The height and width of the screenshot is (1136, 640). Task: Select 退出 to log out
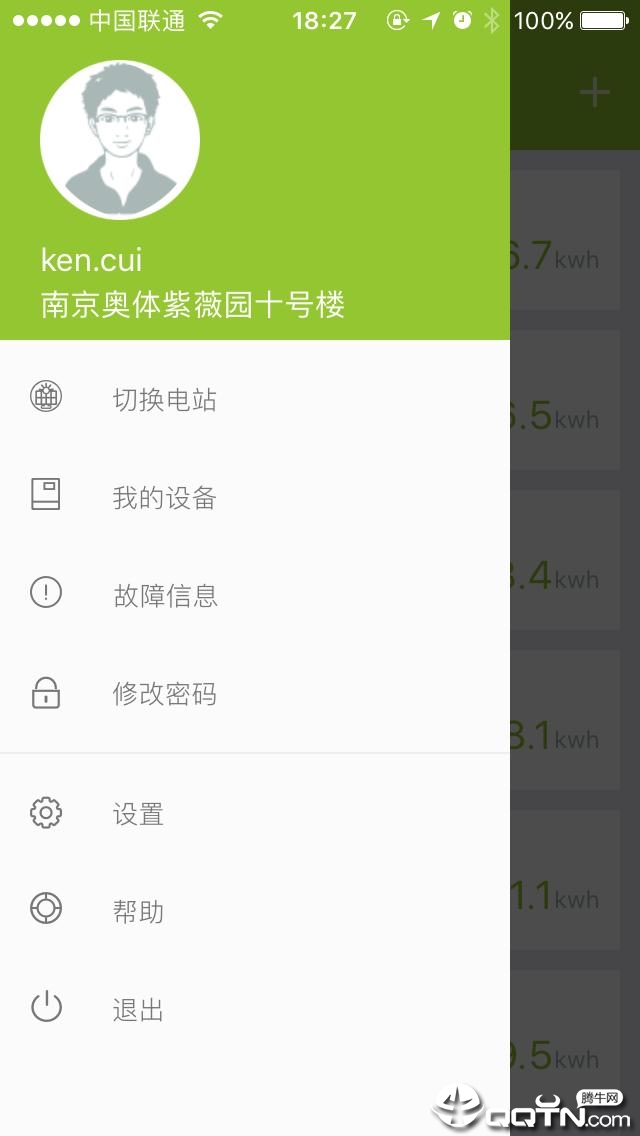pos(138,1010)
